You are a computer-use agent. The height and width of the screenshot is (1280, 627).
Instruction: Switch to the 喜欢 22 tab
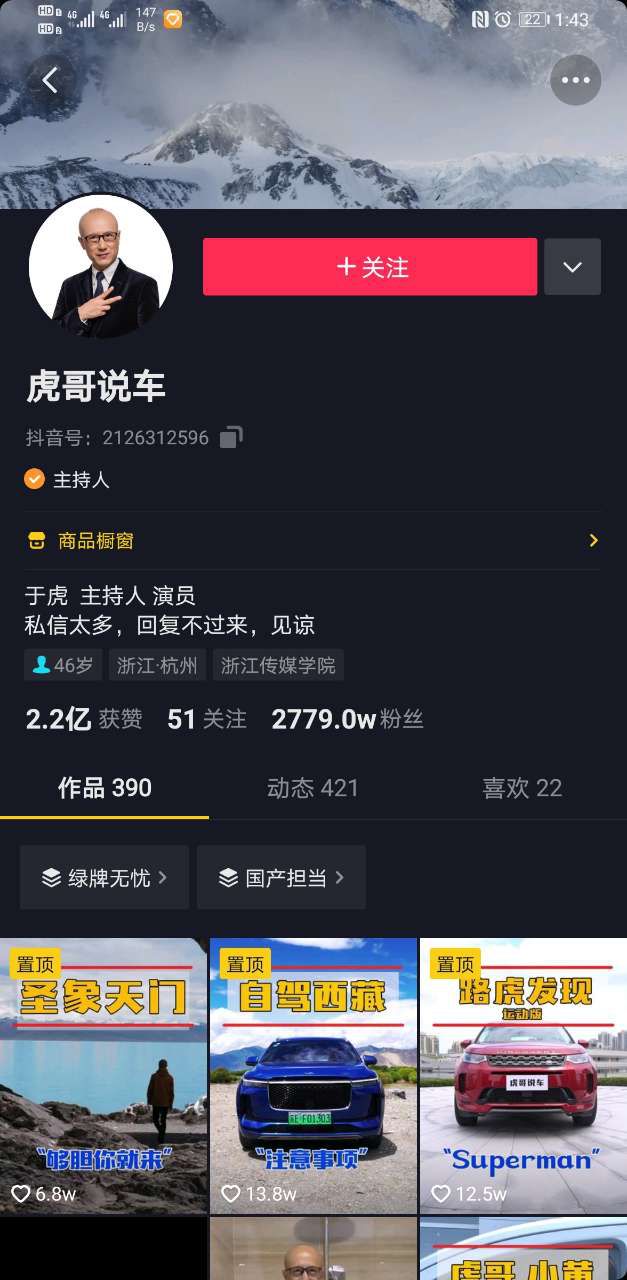(x=521, y=788)
